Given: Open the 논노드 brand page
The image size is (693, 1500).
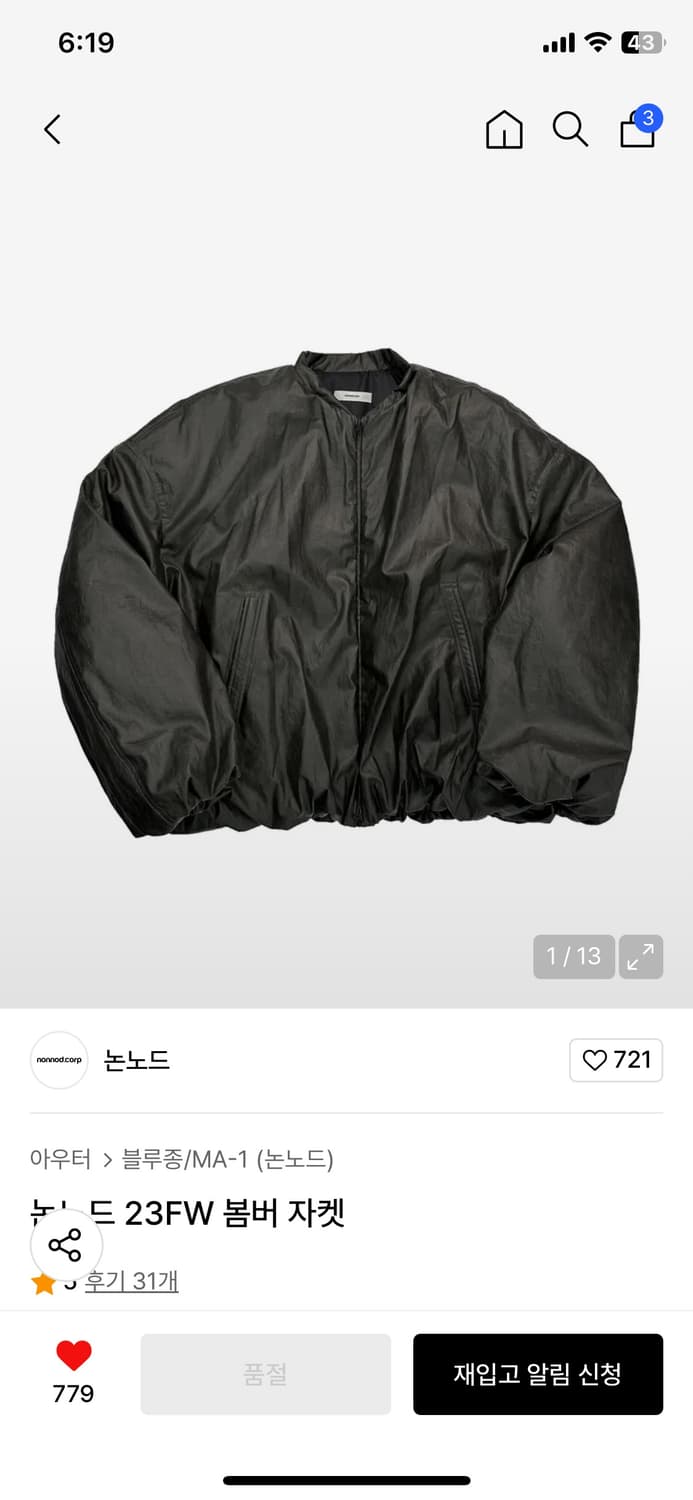Looking at the screenshot, I should point(137,1060).
